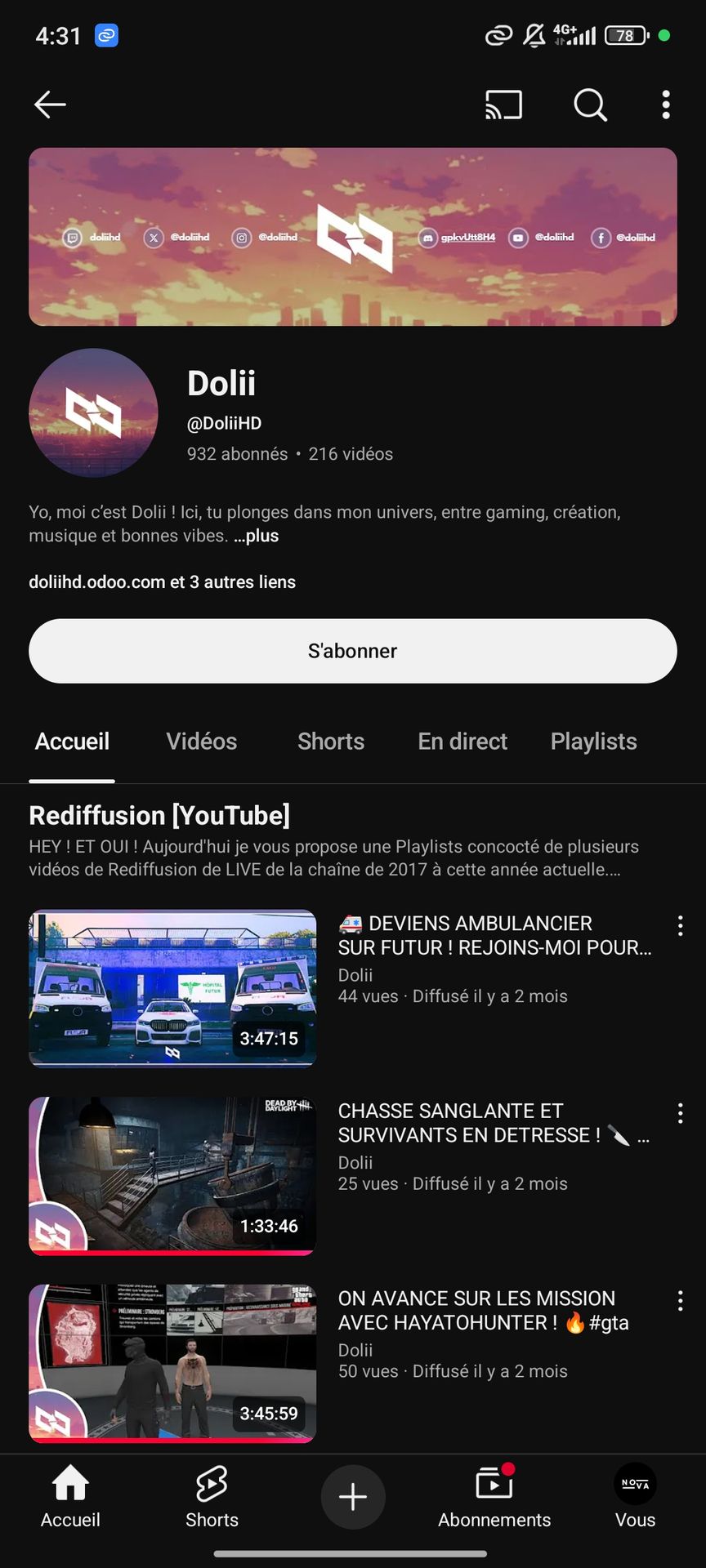706x1568 pixels.
Task: Play the DEVIENS AMBULANCIER SUR FUTUR video
Action: [172, 988]
